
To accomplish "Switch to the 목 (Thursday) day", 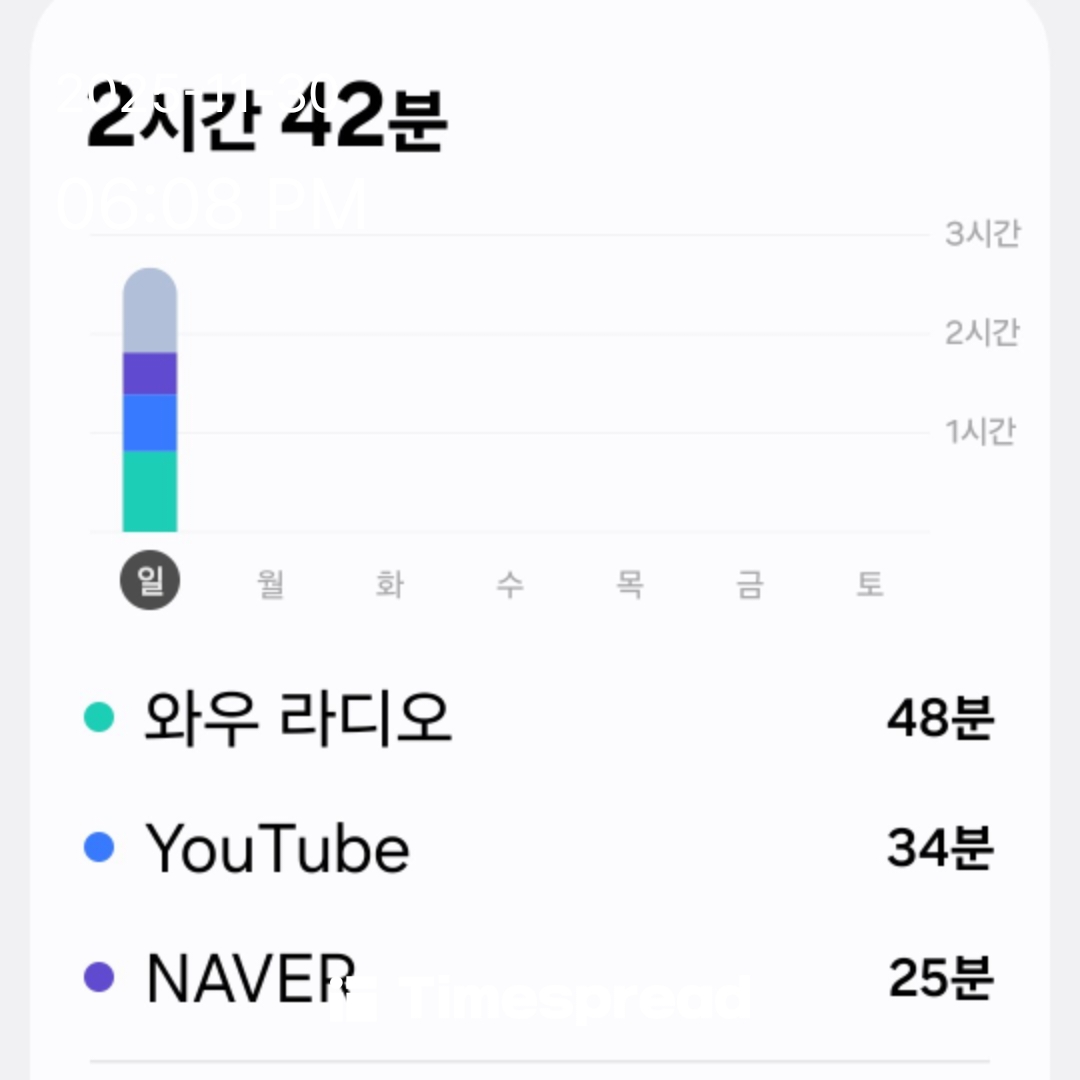I will coord(630,582).
